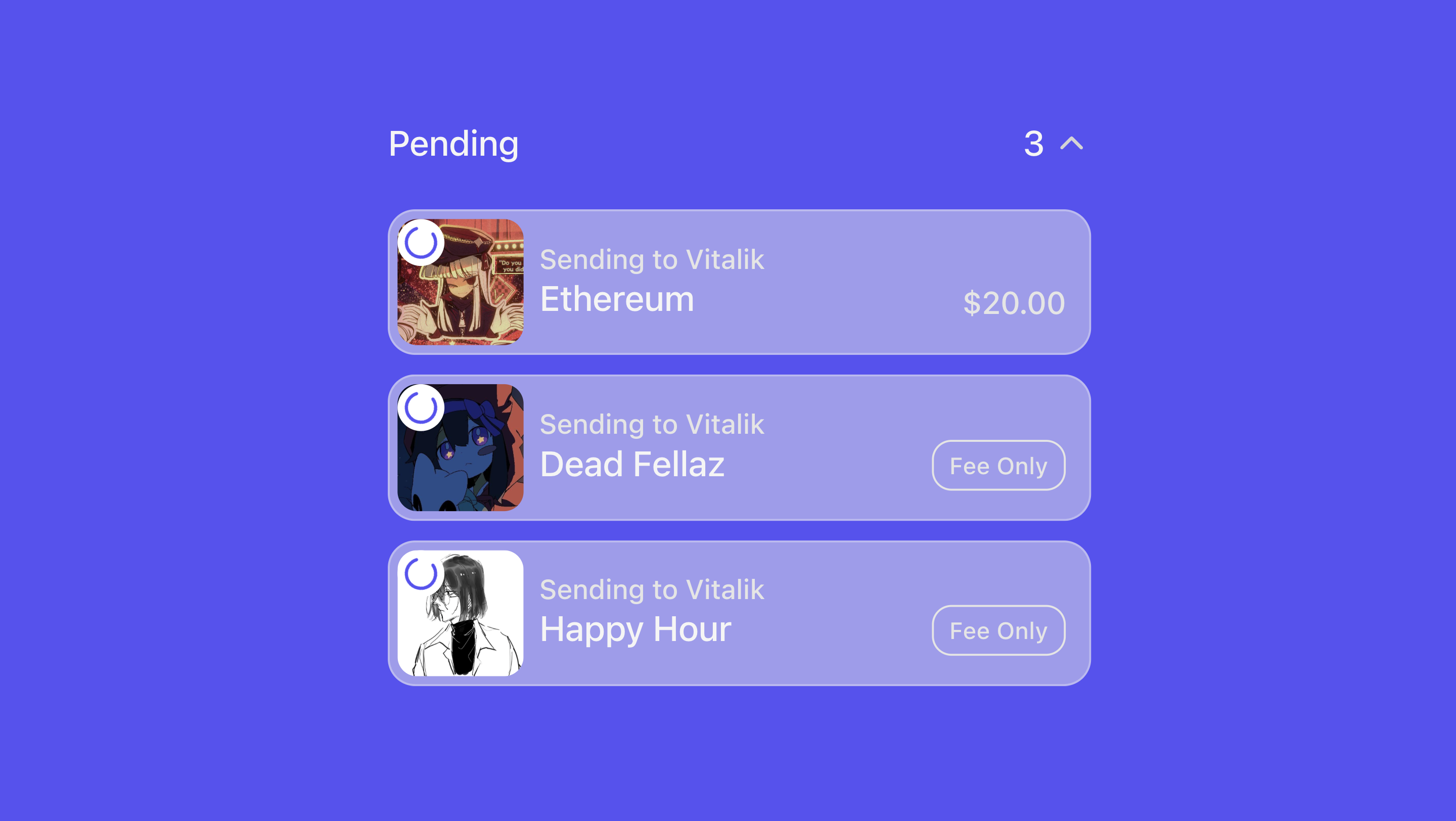Open the pending Ethereum transaction
1456x821 pixels.
click(x=738, y=282)
